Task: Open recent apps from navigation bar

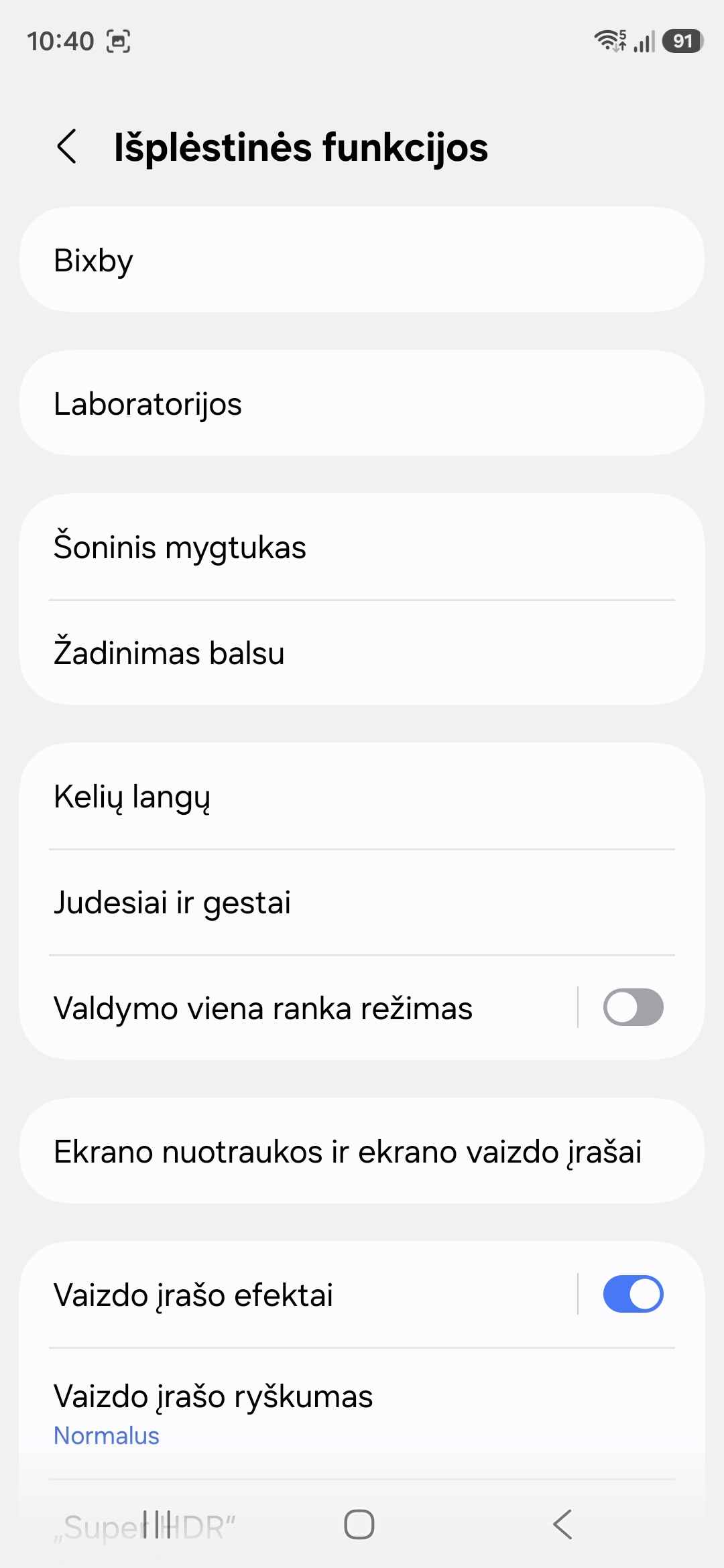Action: click(157, 1524)
